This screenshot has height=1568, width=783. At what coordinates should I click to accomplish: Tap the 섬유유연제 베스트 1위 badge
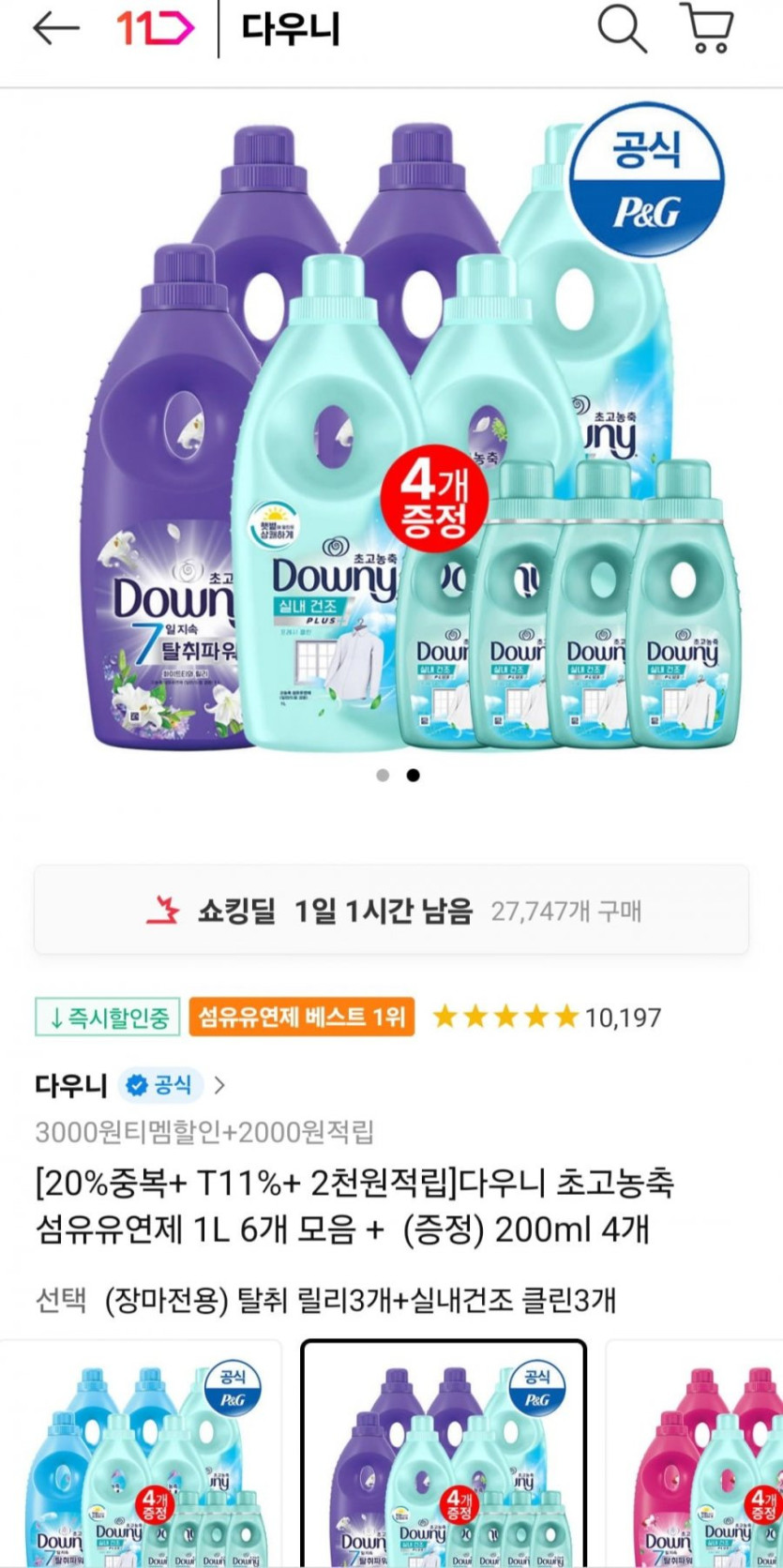click(x=302, y=1017)
